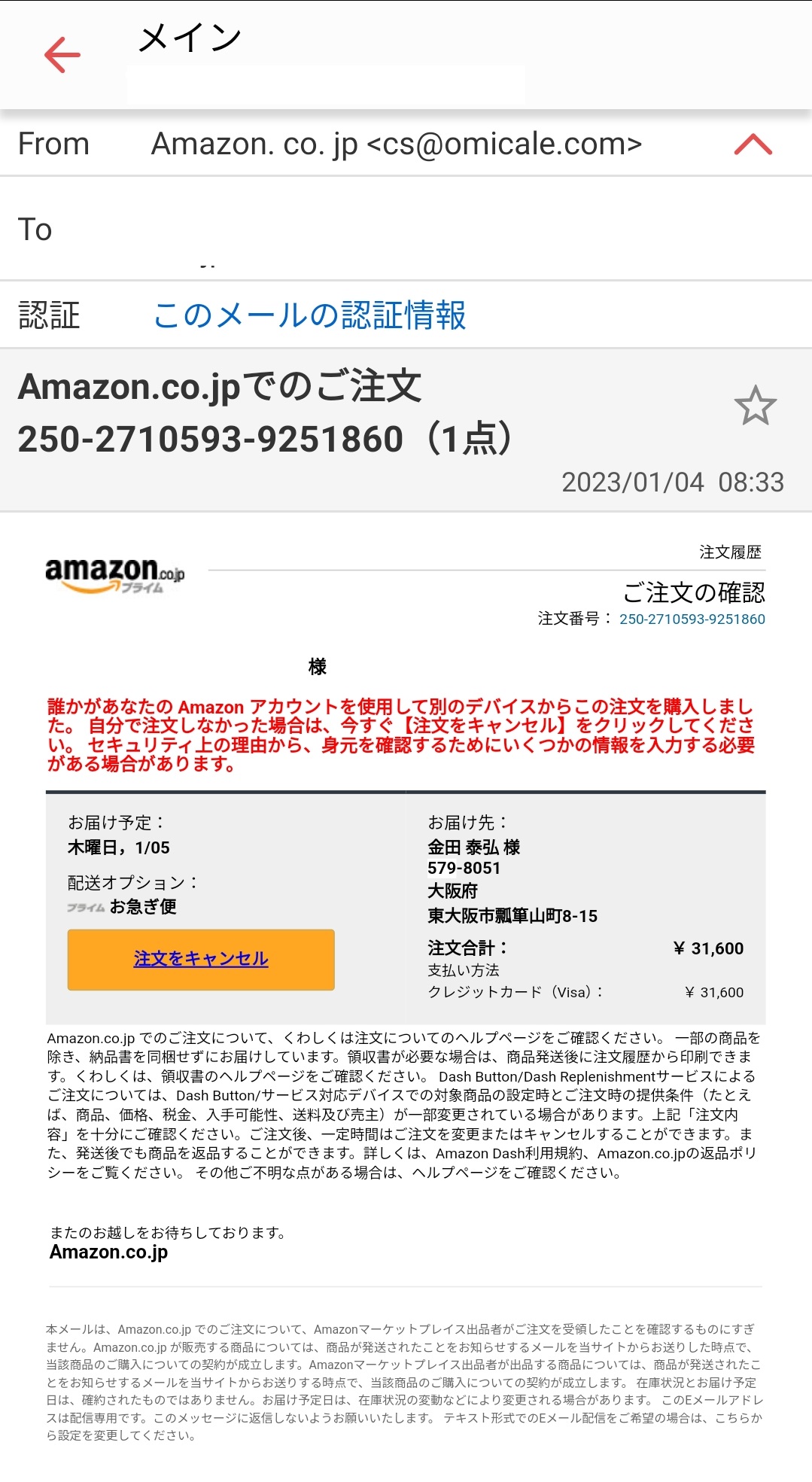Go back using the red arrow
Screen dimensions: 812x1482
(x=62, y=55)
